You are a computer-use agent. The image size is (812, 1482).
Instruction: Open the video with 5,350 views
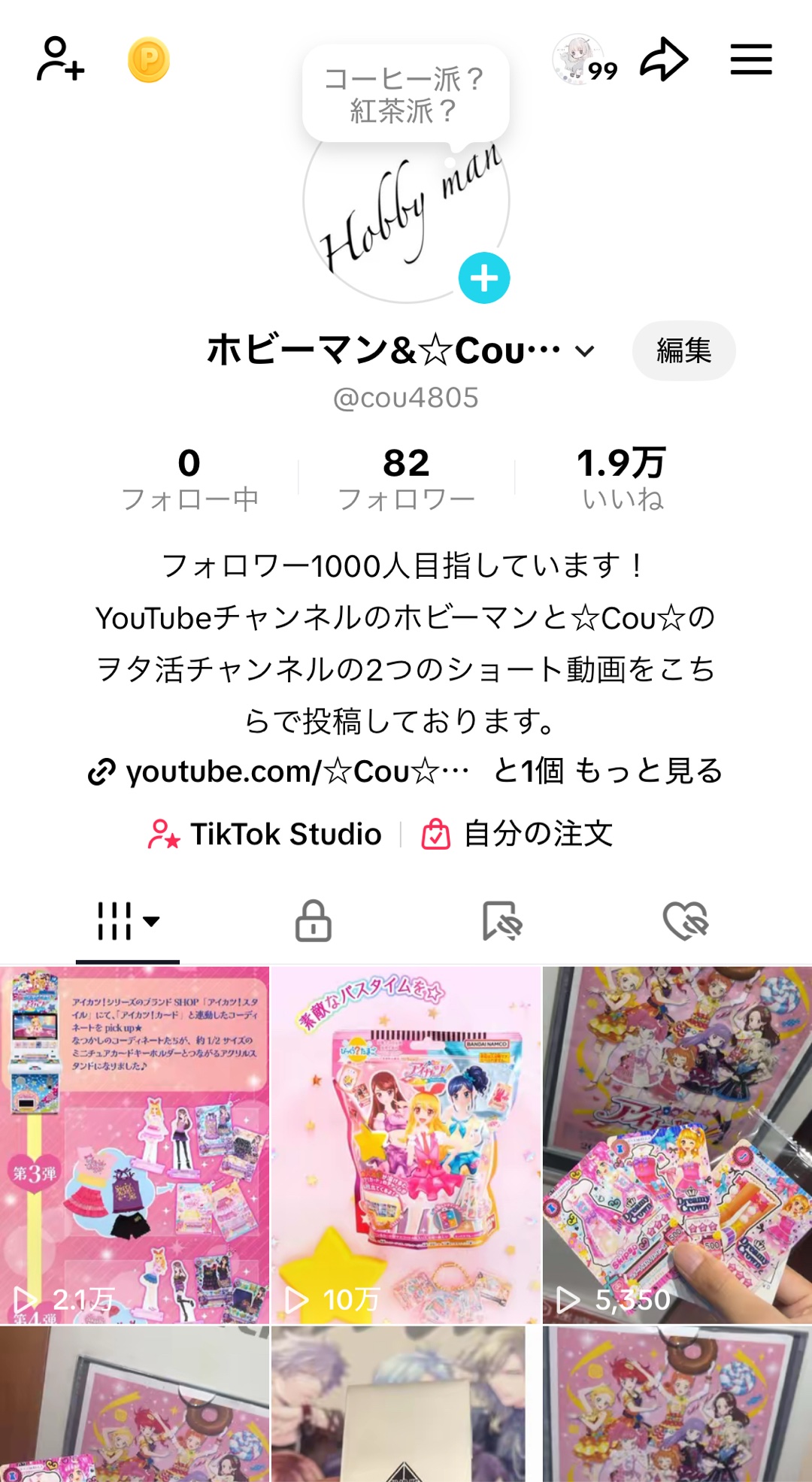677,1143
